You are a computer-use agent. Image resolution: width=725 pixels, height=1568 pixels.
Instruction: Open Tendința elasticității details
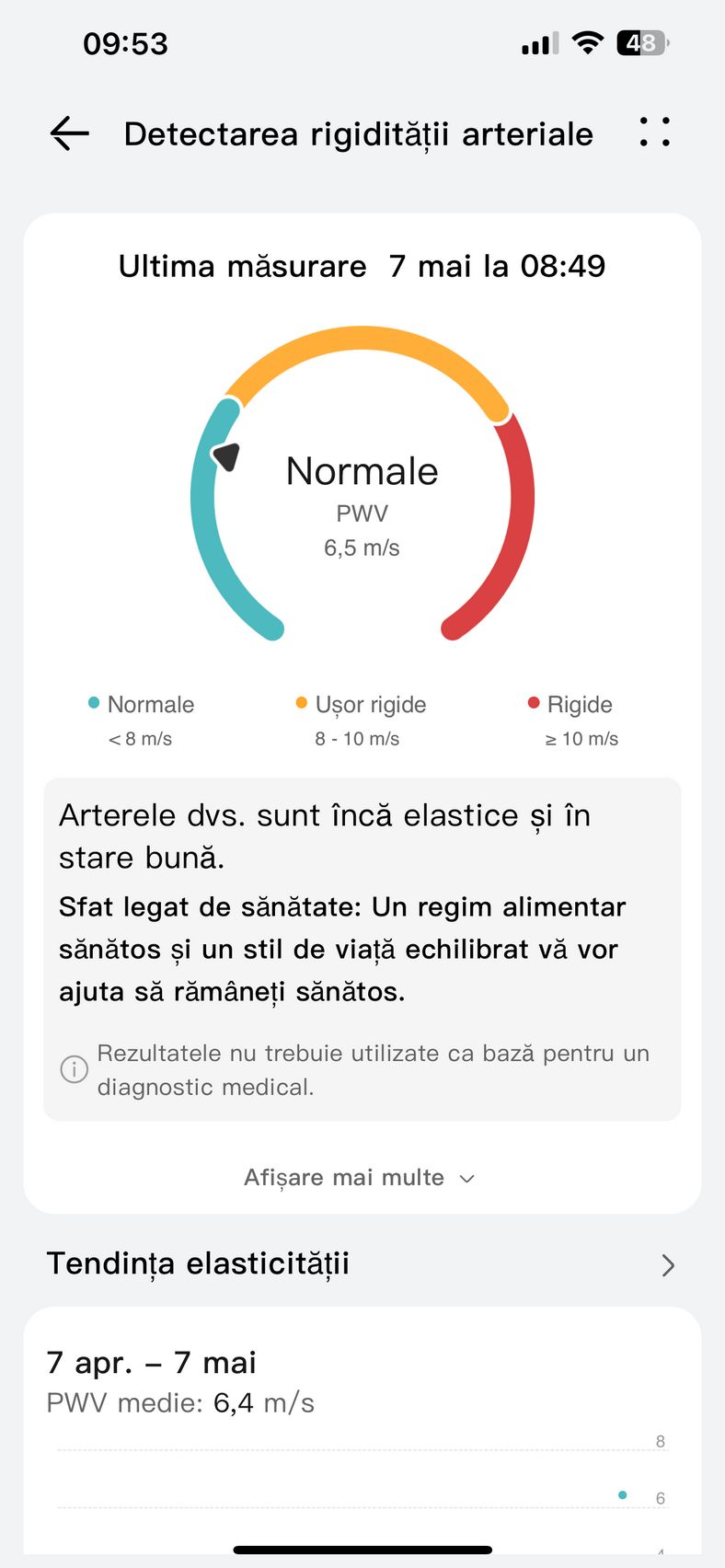click(362, 1264)
